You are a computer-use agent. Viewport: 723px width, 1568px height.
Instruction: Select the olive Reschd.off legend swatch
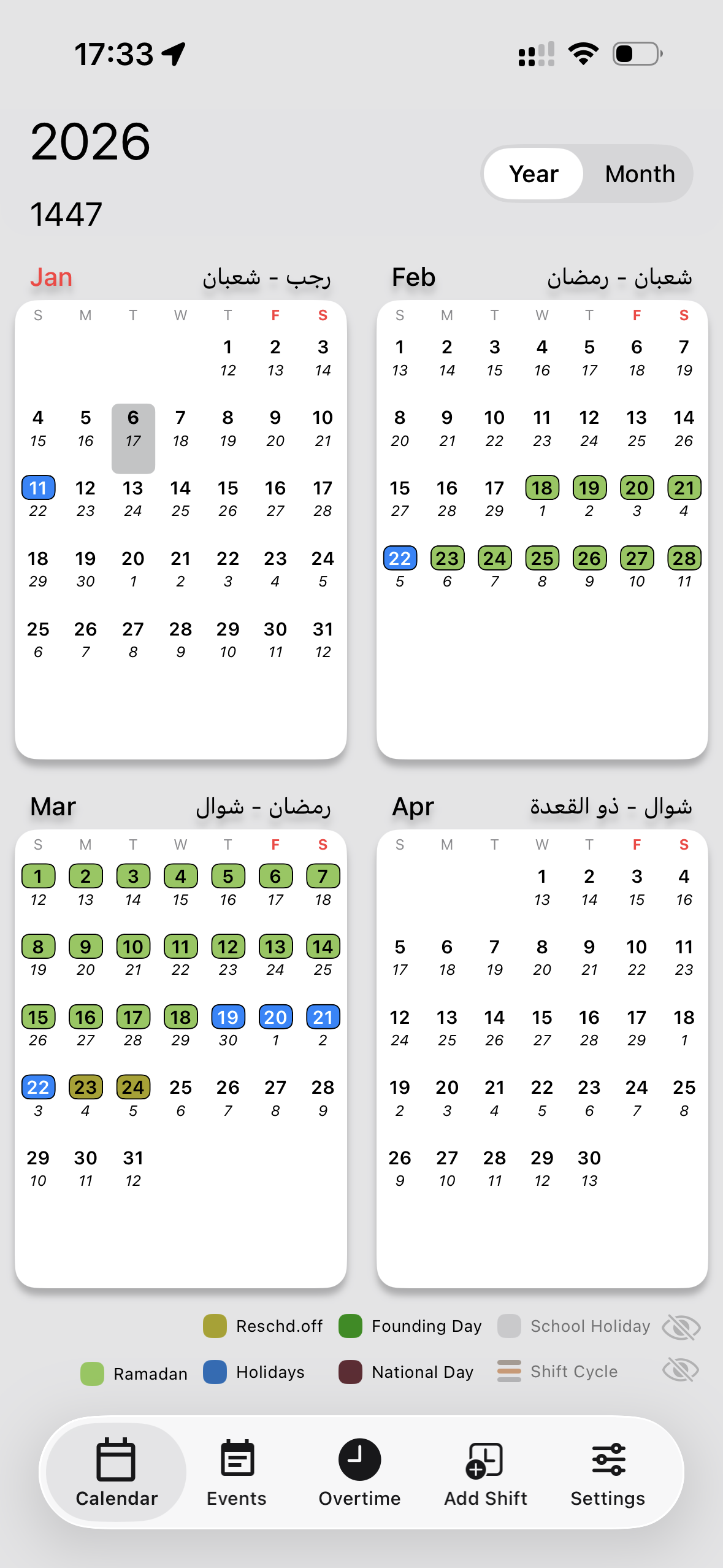215,1326
